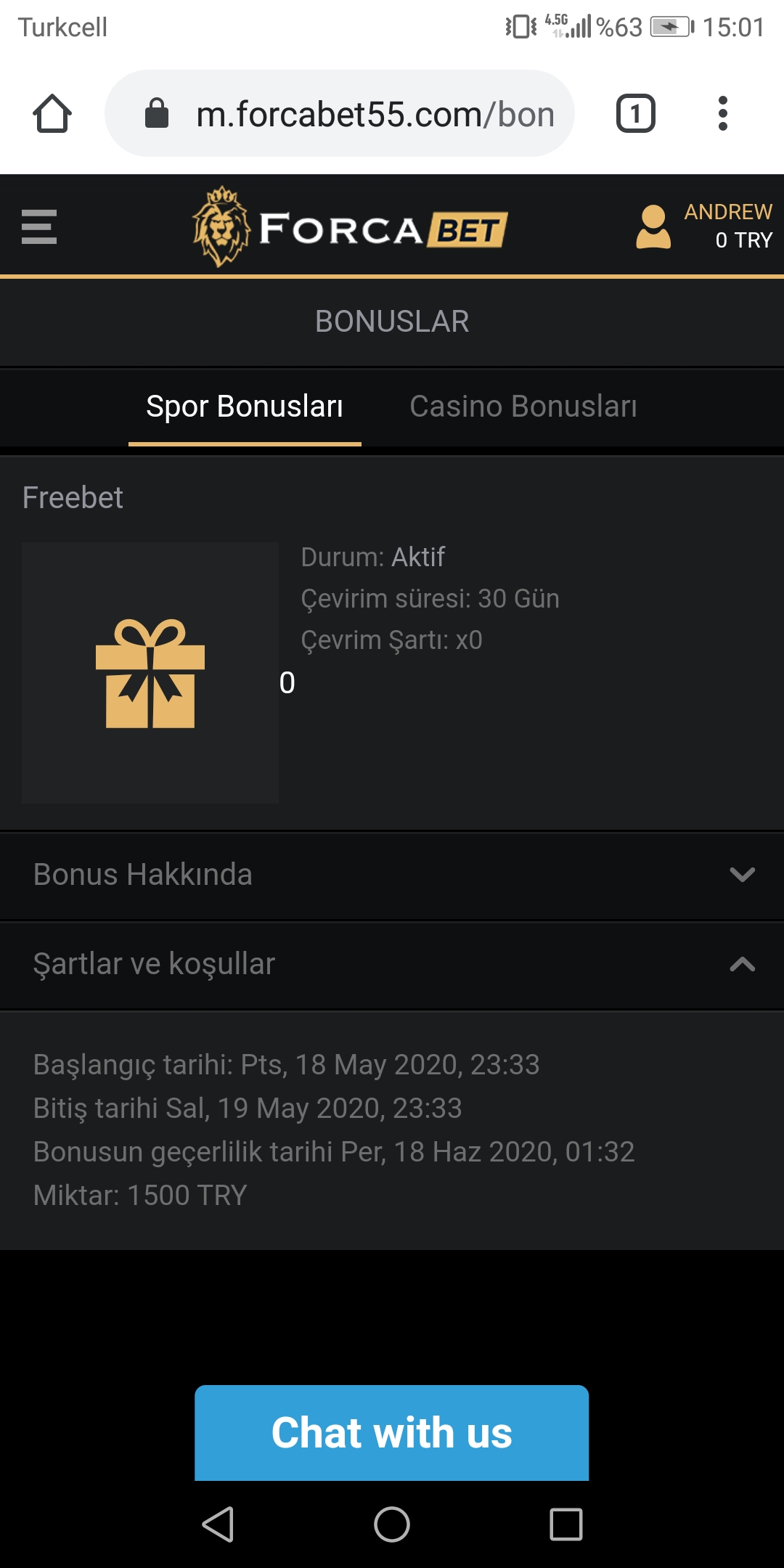The height and width of the screenshot is (1568, 784).
Task: Collapse the Şartlar ve koşullar section
Action: [x=392, y=965]
